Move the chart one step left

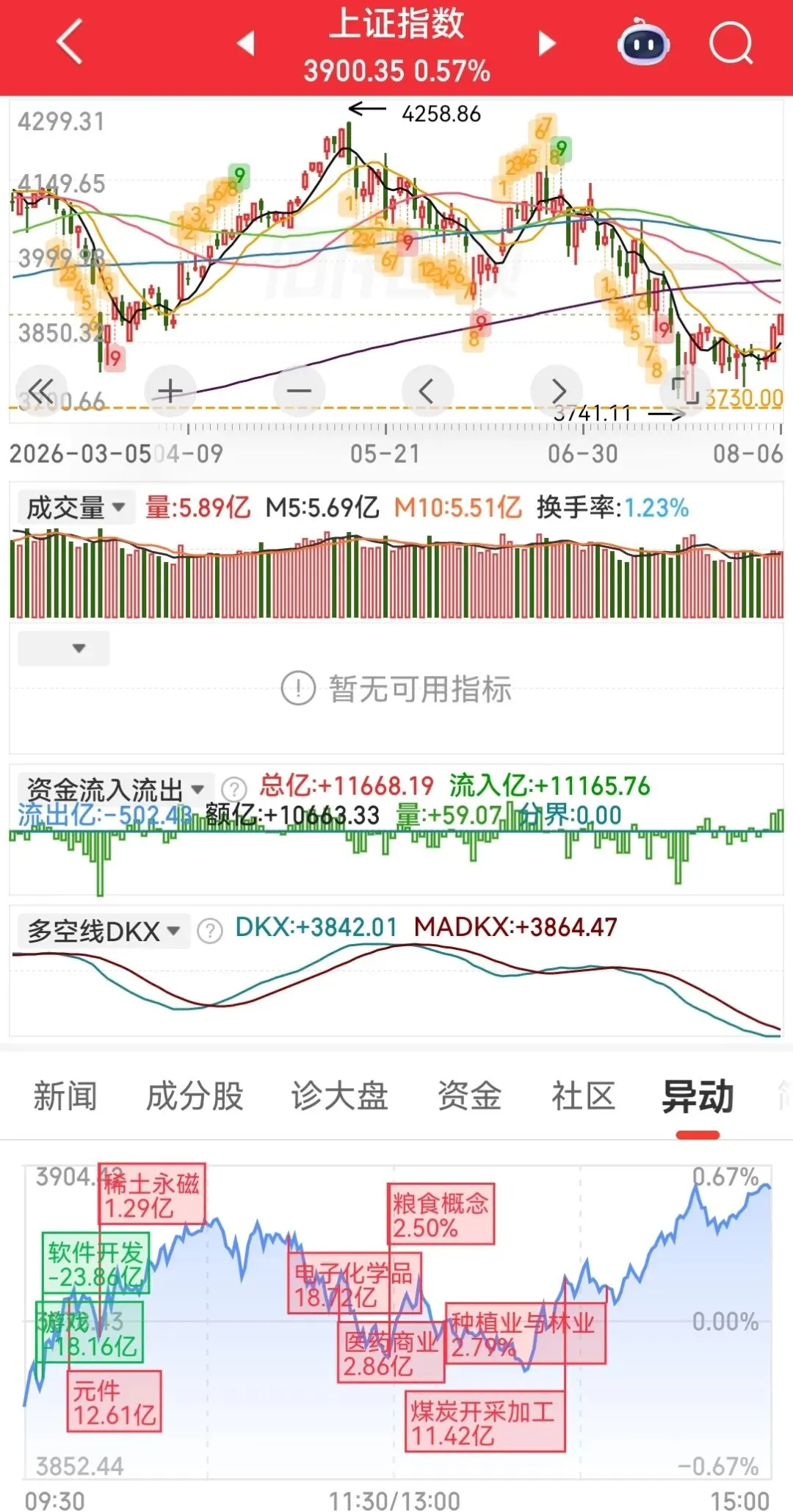(x=427, y=390)
